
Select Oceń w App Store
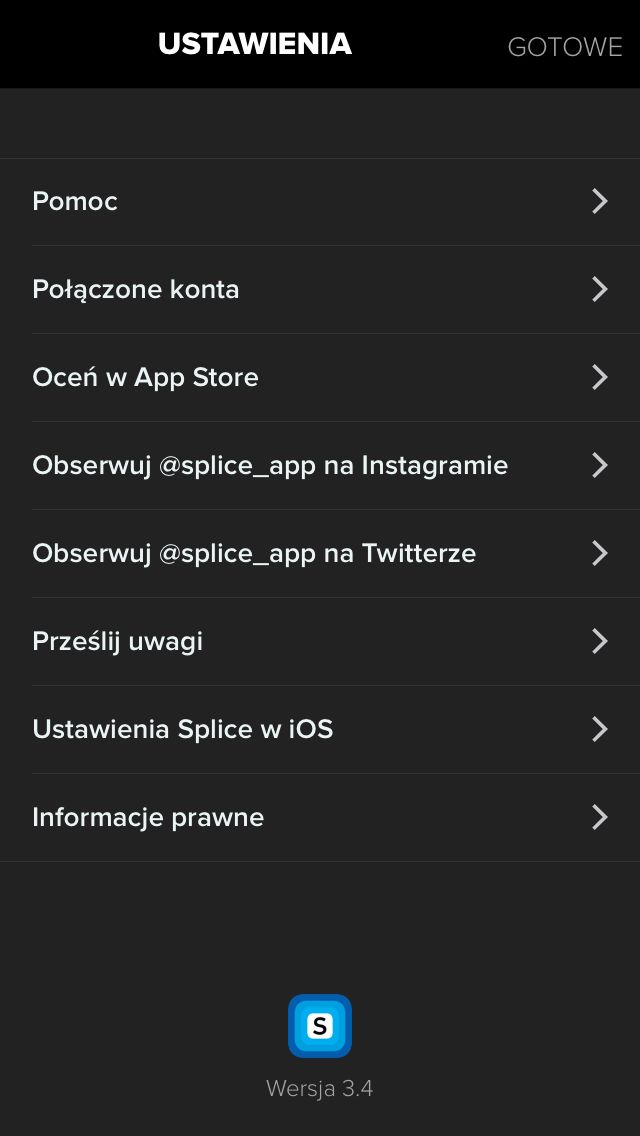(320, 377)
